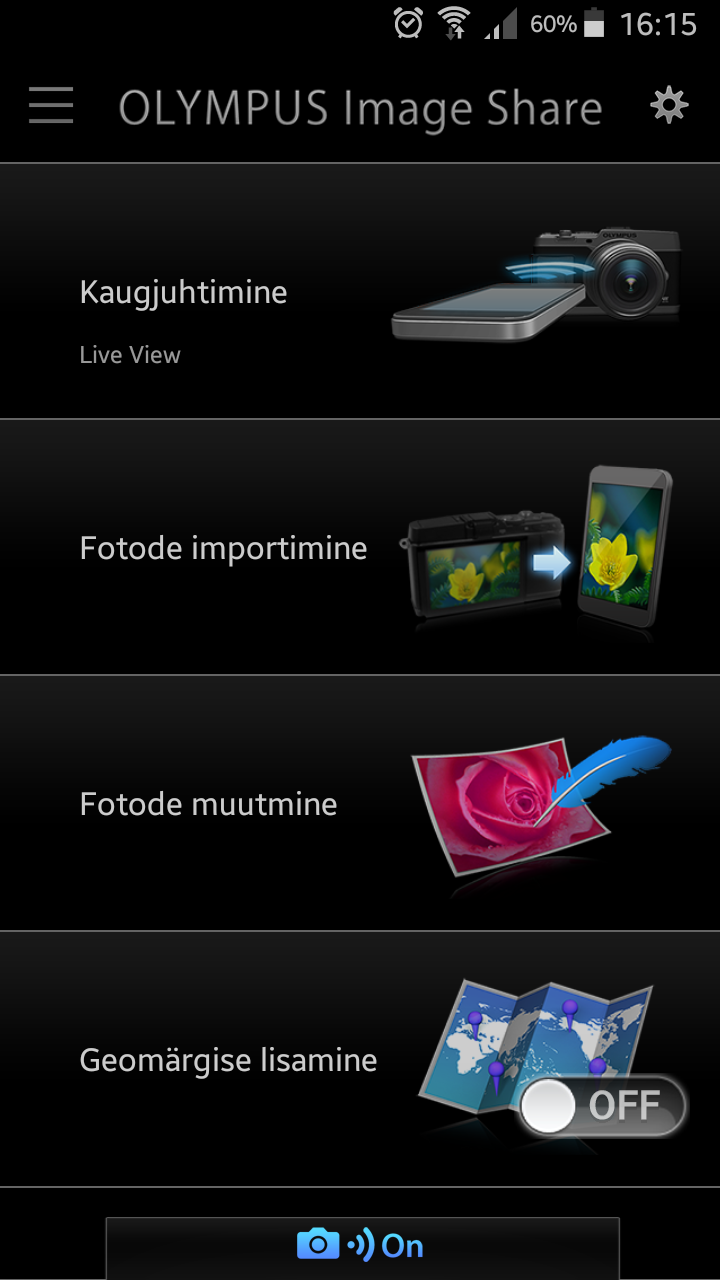The image size is (720, 1280).
Task: Open the hamburger drawer menu
Action: [x=51, y=105]
